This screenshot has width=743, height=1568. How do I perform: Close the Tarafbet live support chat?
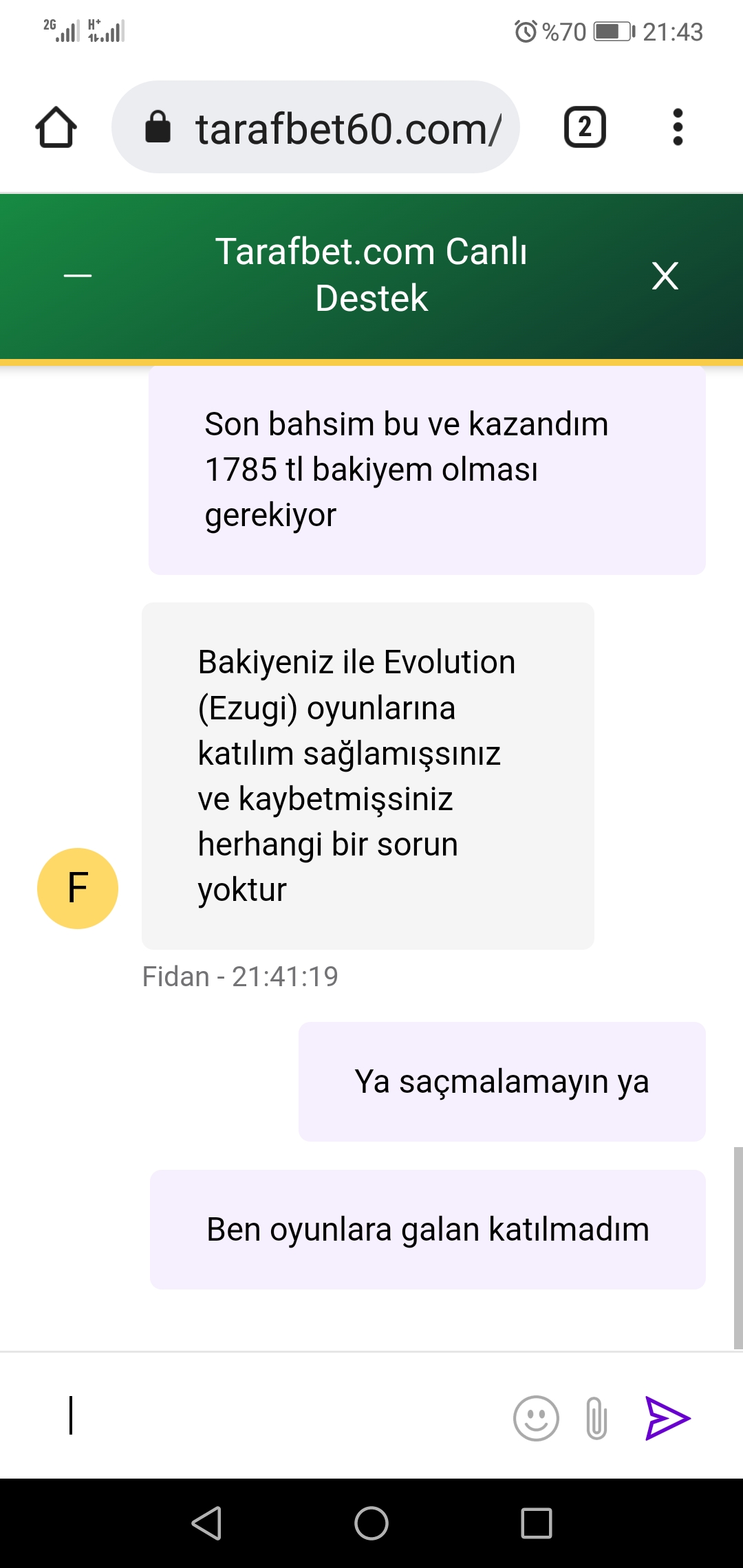(x=665, y=276)
